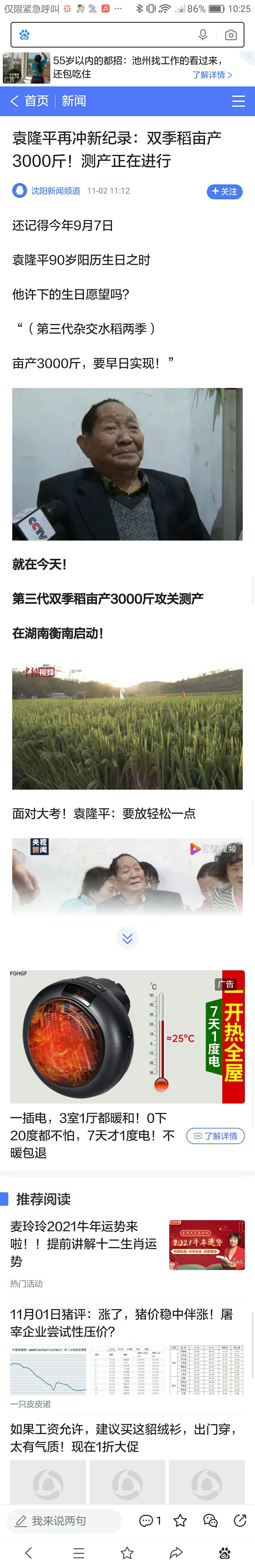
Task: Bookmark this article with the star in the comment bar
Action: click(x=180, y=1521)
